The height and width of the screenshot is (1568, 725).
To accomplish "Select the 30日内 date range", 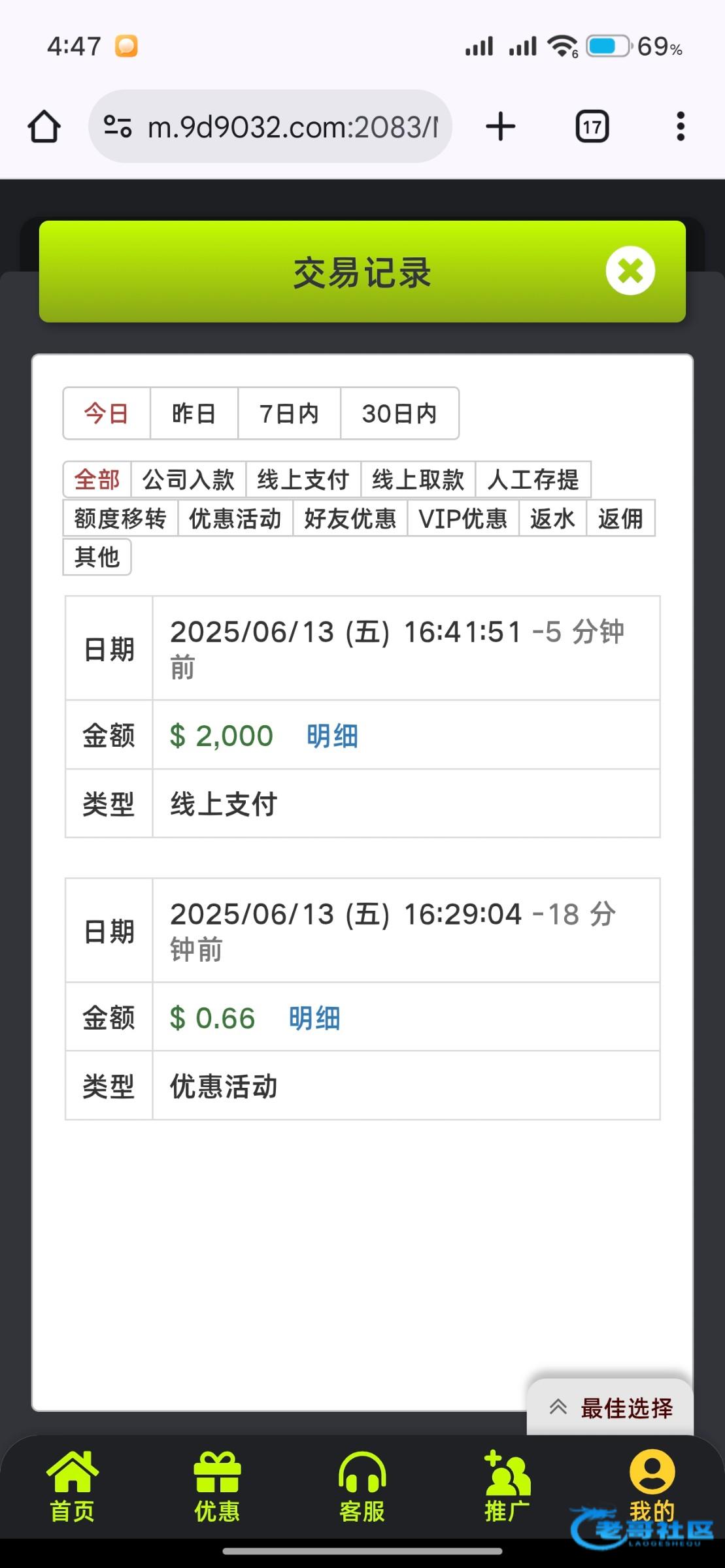I will coord(399,414).
